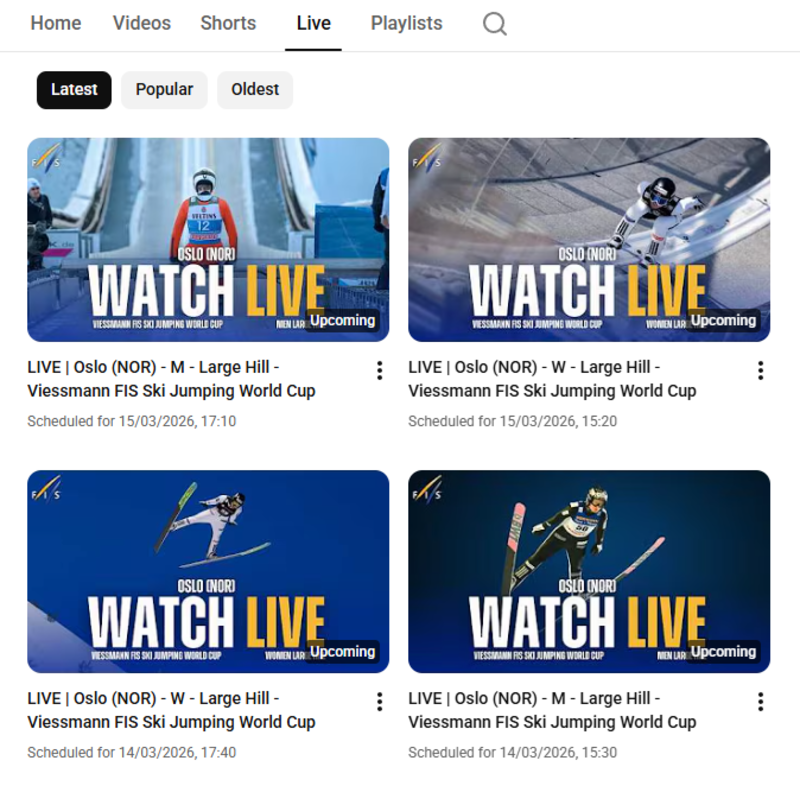Select the Latest filter chip
The width and height of the screenshot is (800, 786).
click(x=74, y=89)
